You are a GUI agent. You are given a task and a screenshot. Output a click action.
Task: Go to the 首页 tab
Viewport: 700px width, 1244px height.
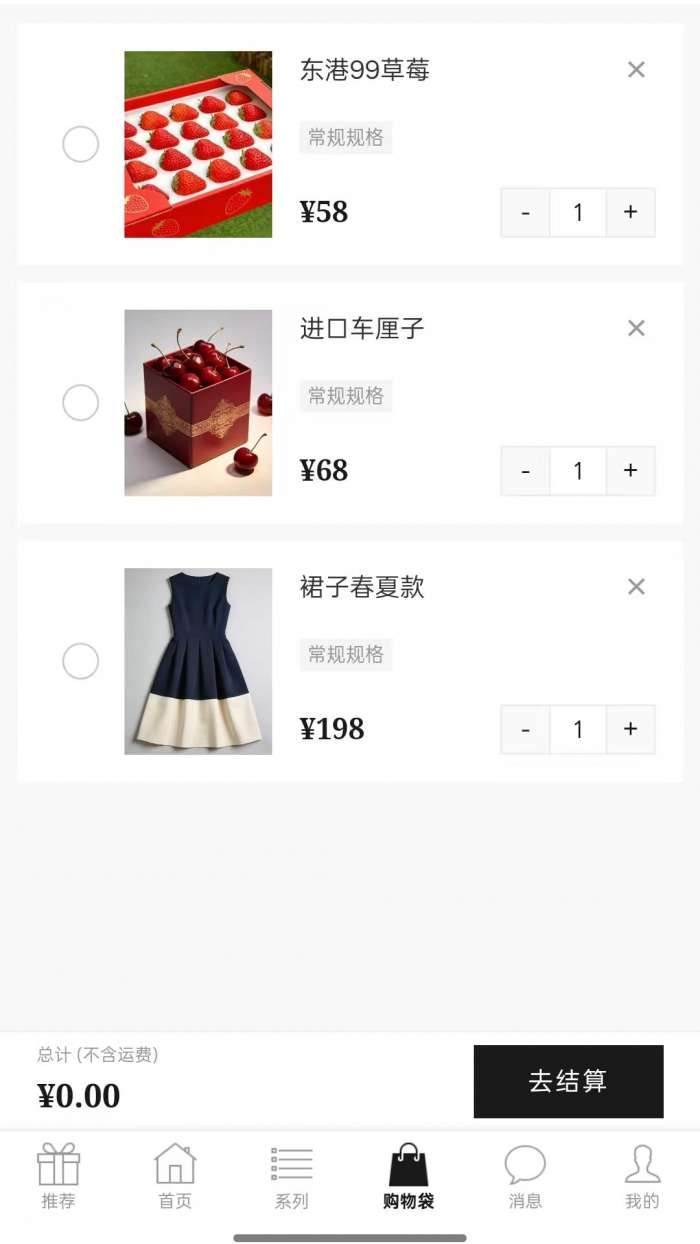pos(175,1177)
